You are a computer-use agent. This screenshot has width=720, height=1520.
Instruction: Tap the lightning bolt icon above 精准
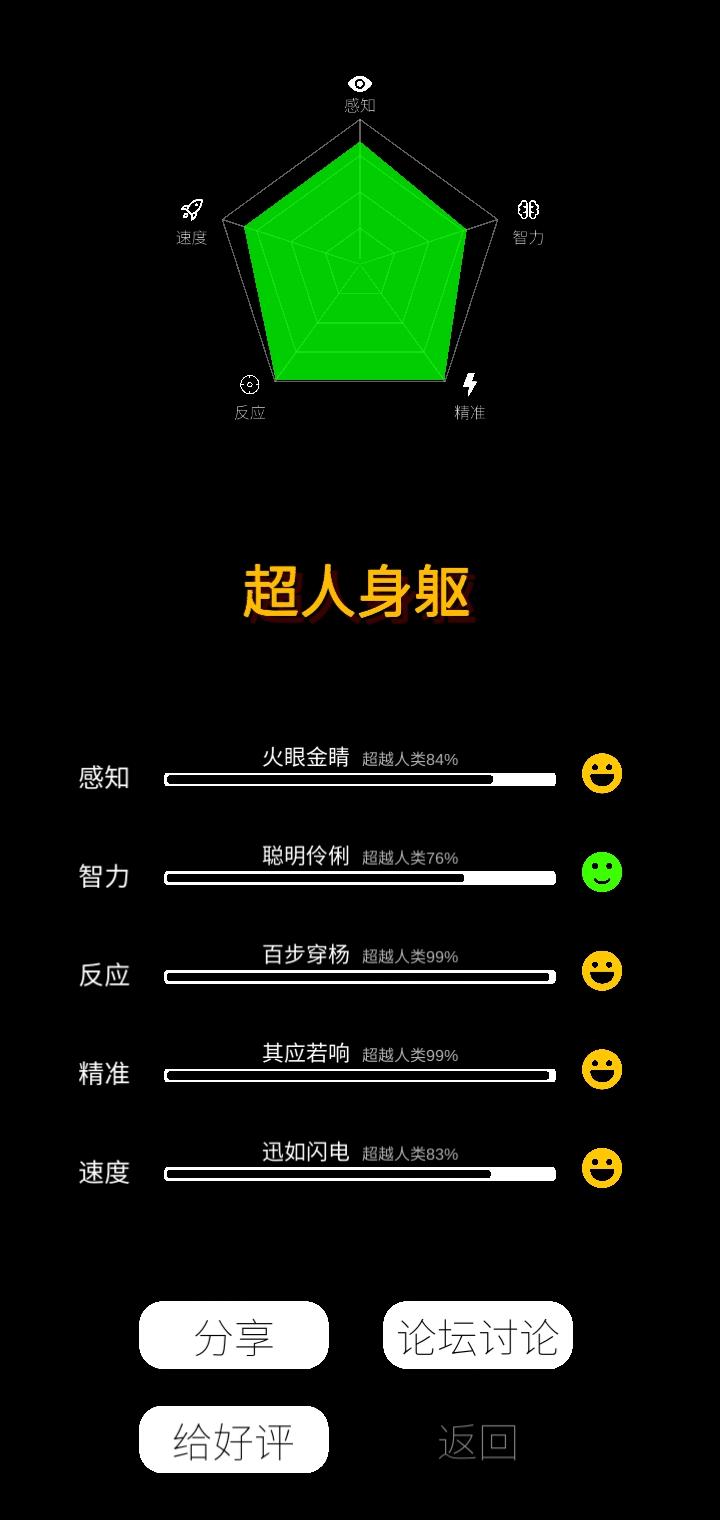[x=470, y=384]
